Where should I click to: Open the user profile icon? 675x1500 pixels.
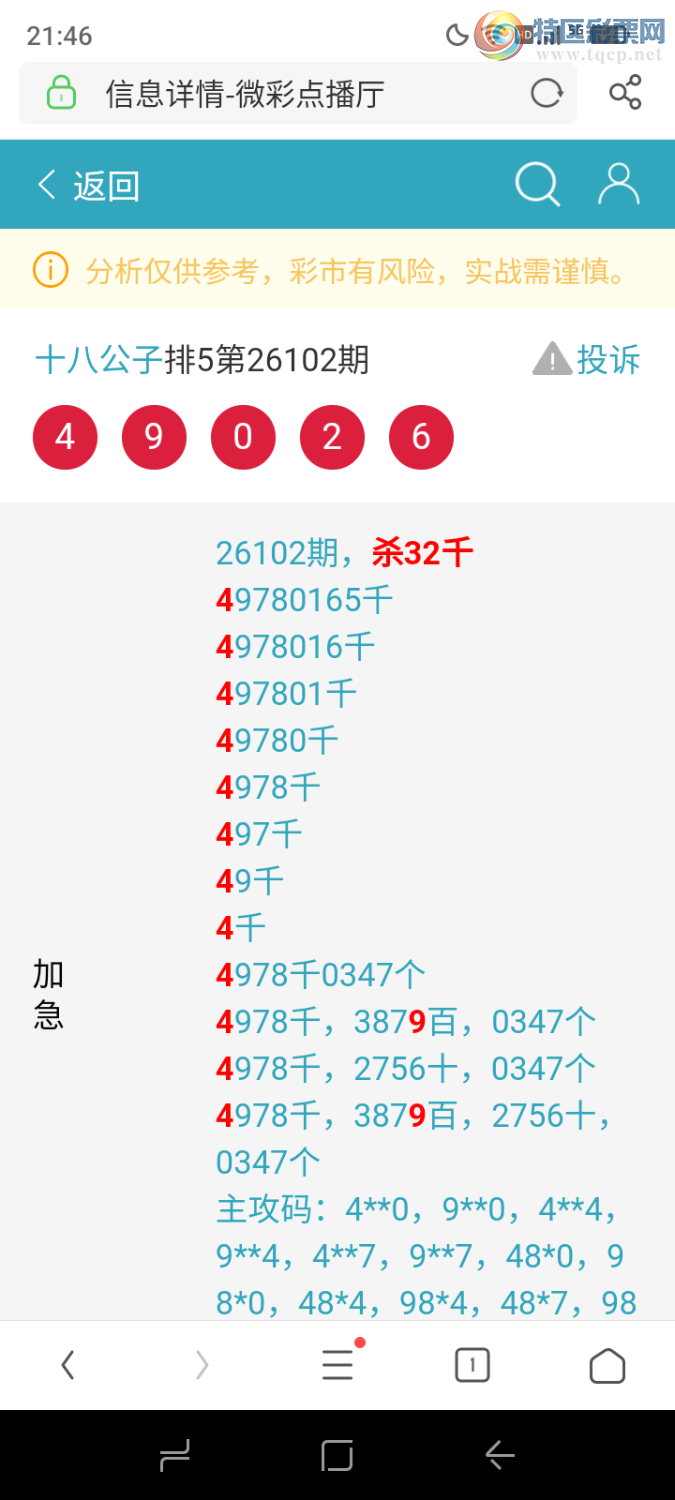coord(618,185)
